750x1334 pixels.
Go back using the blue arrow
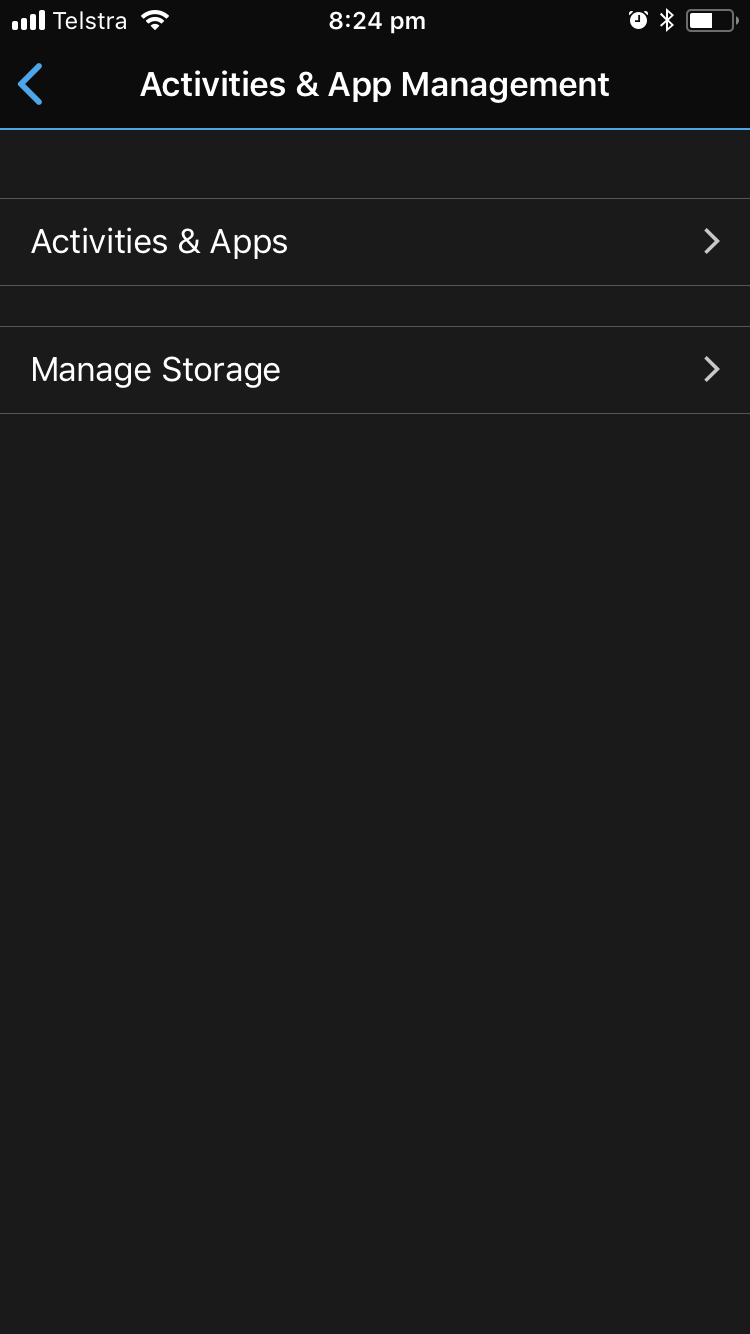click(x=31, y=85)
